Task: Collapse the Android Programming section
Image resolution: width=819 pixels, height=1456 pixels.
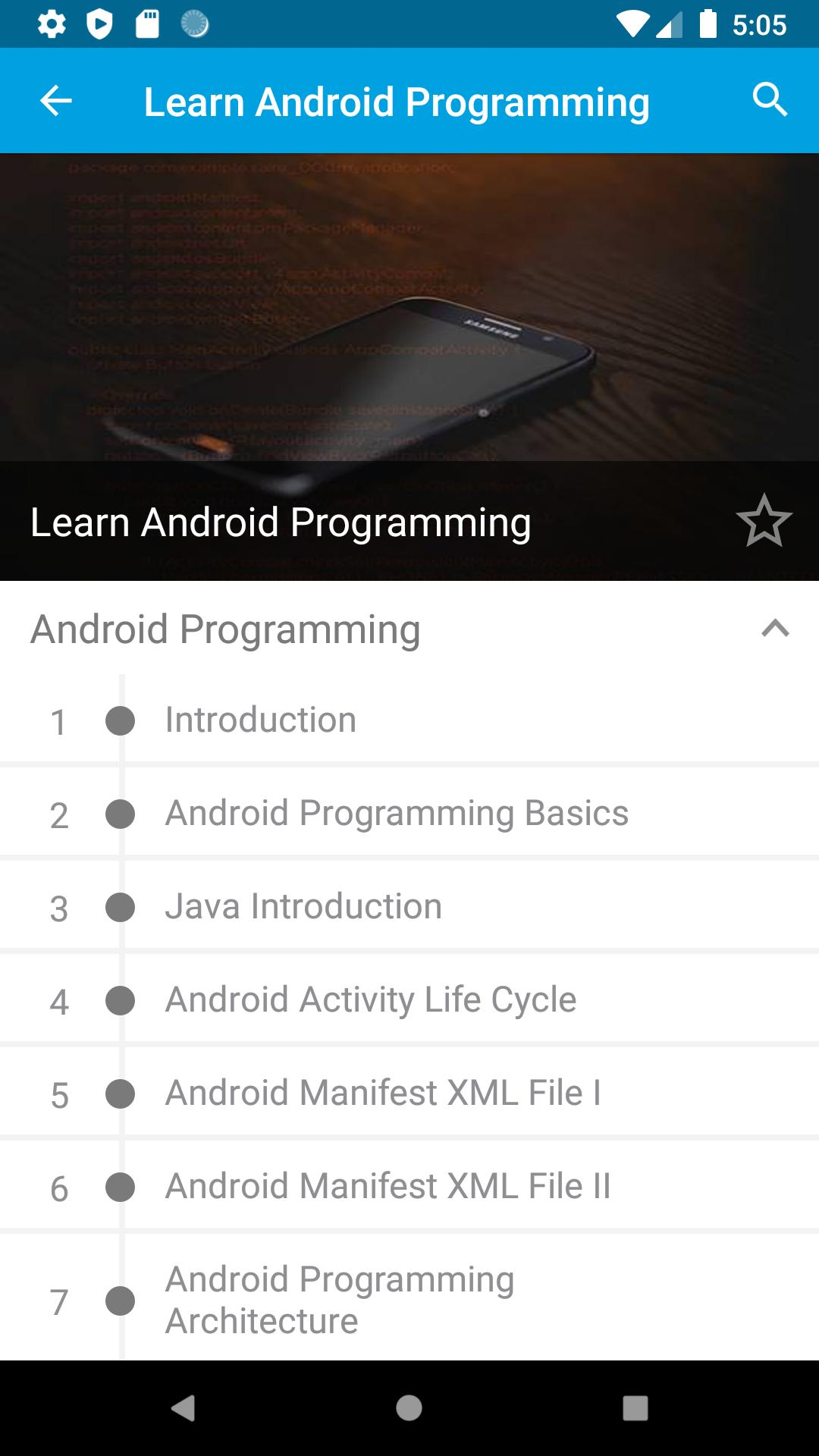Action: coord(775,629)
